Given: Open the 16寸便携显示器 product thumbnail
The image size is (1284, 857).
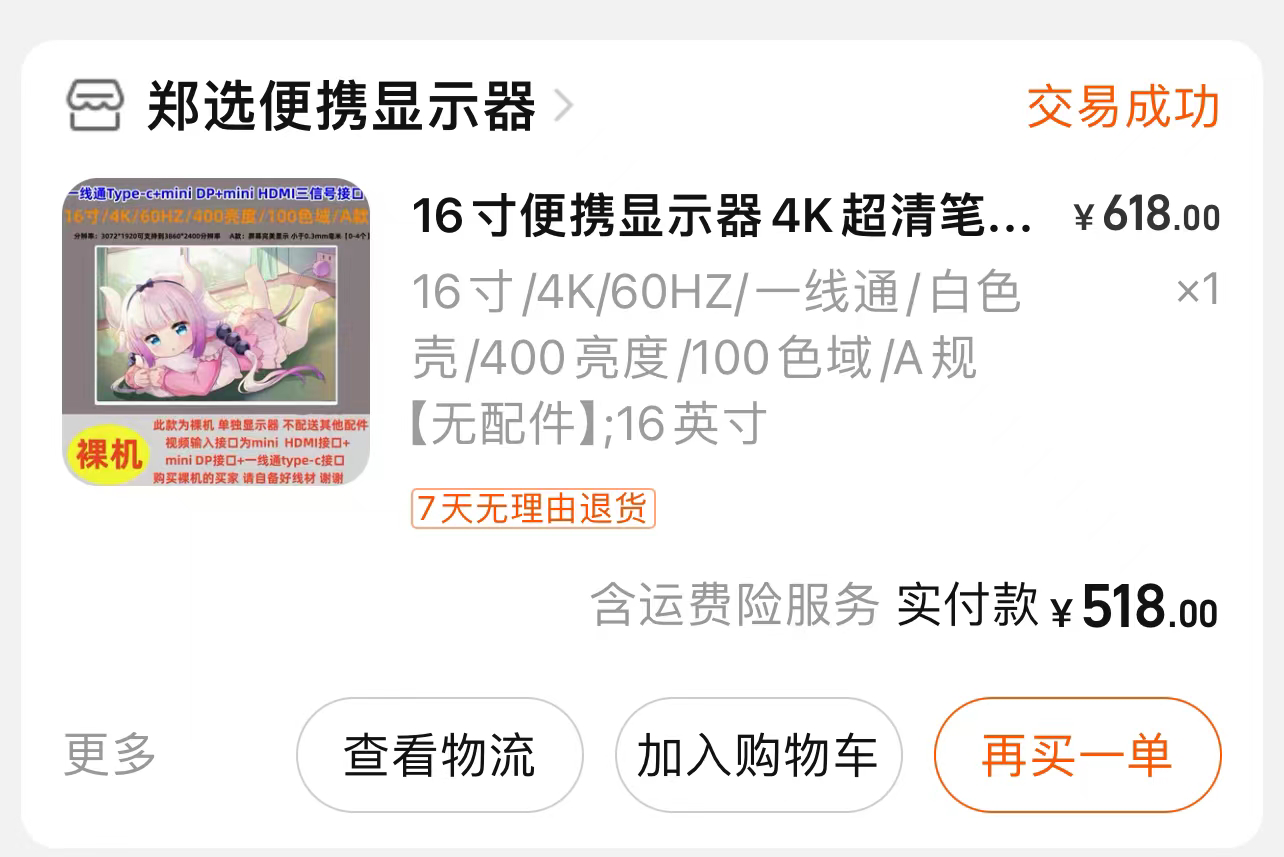Looking at the screenshot, I should [x=216, y=333].
